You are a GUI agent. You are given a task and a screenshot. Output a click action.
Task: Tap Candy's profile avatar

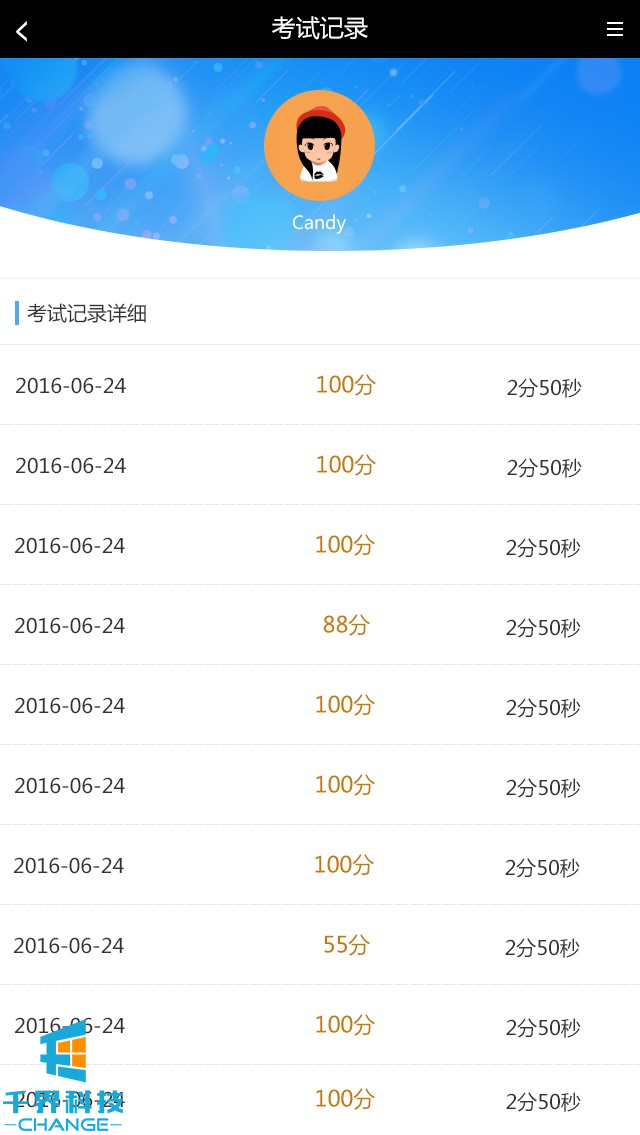319,146
